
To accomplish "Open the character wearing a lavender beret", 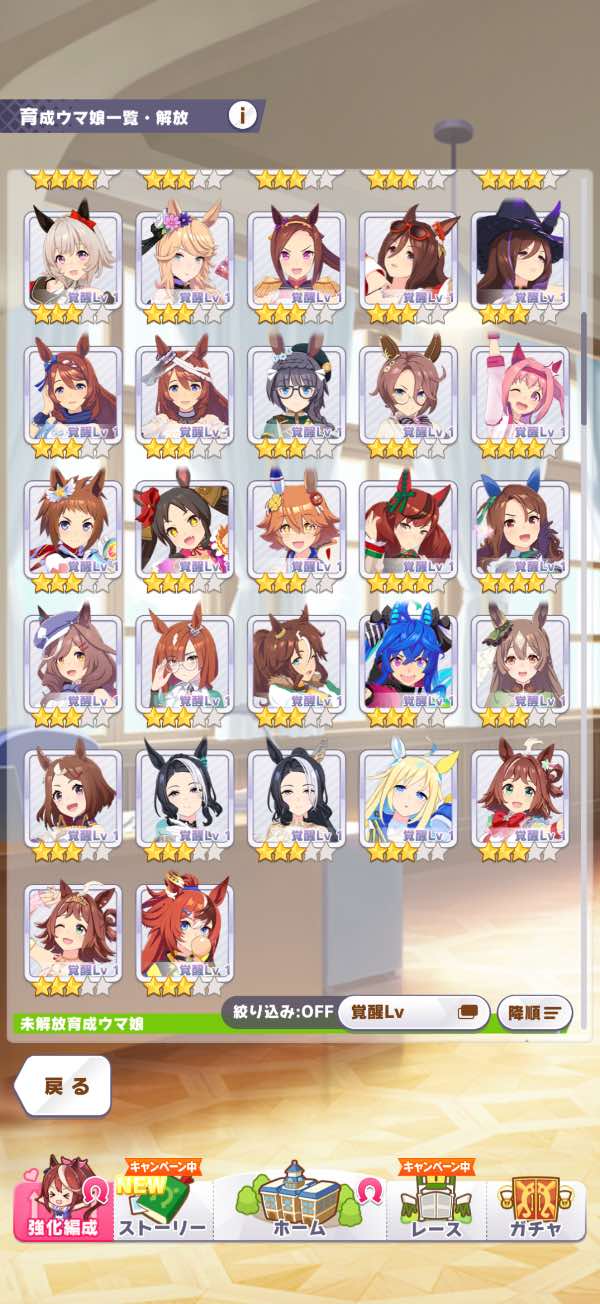I will click(x=73, y=663).
